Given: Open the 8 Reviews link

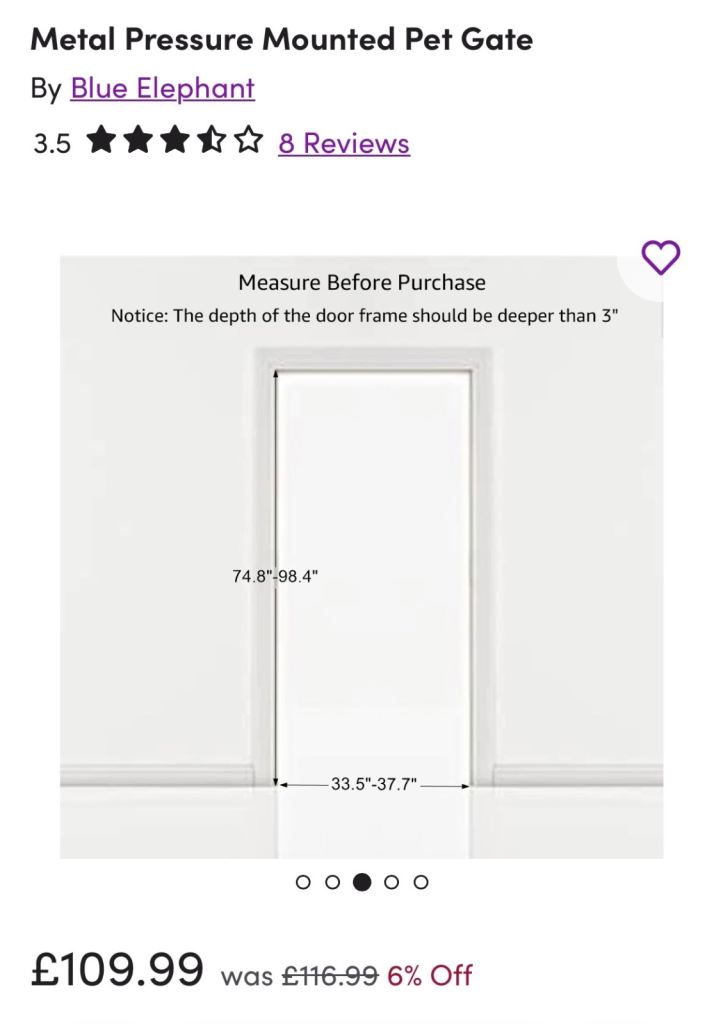Looking at the screenshot, I should pos(343,143).
